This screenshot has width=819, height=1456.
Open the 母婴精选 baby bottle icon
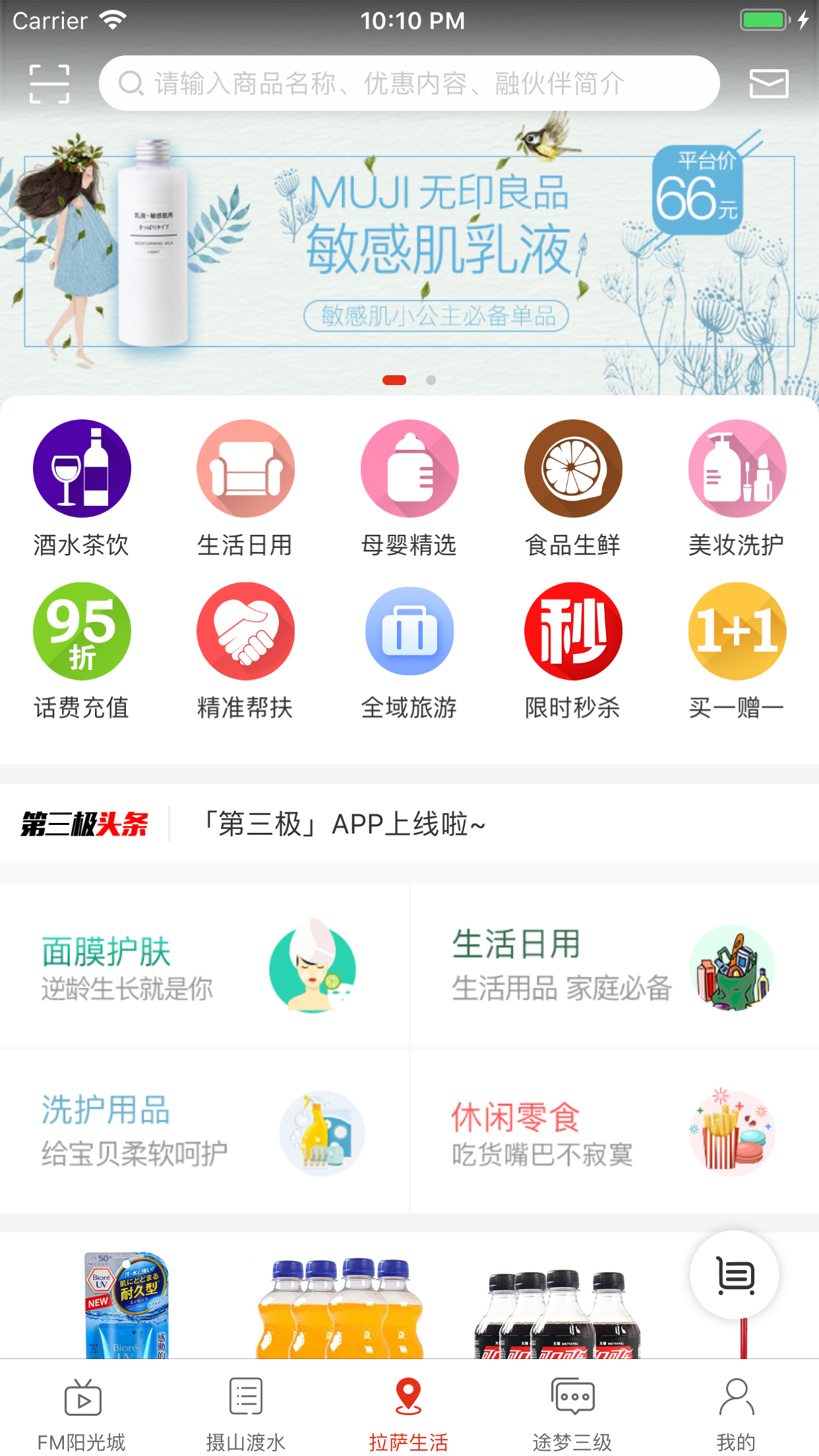[x=409, y=468]
